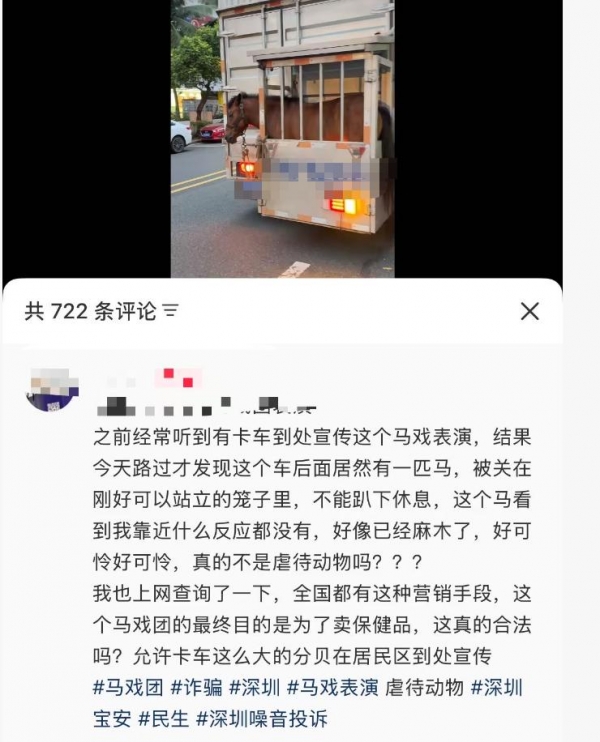600x742 pixels.
Task: Open the #马戏团 hashtag
Action: pyautogui.click(x=126, y=688)
